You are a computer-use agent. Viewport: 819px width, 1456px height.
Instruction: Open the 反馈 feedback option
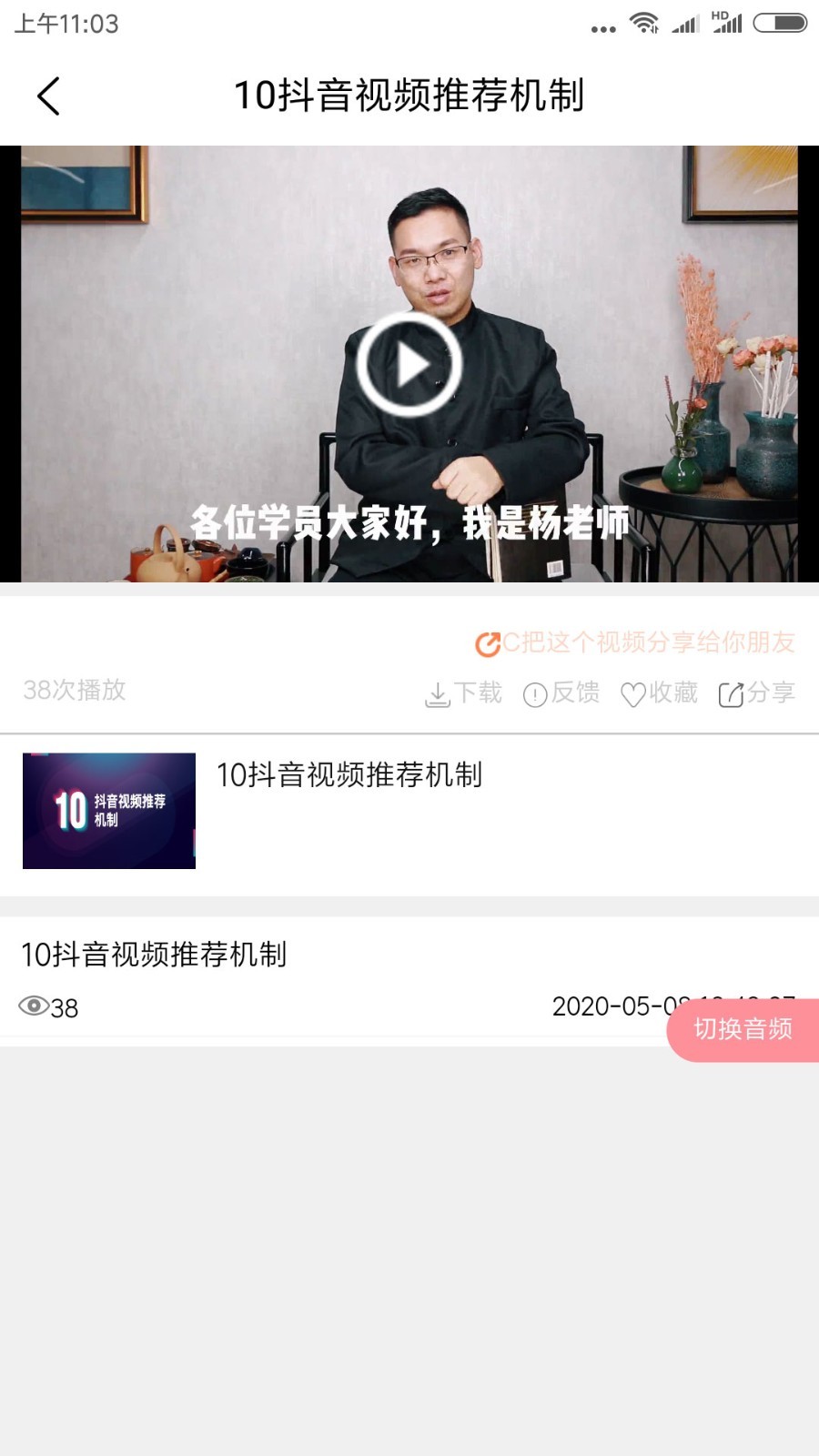[x=561, y=693]
